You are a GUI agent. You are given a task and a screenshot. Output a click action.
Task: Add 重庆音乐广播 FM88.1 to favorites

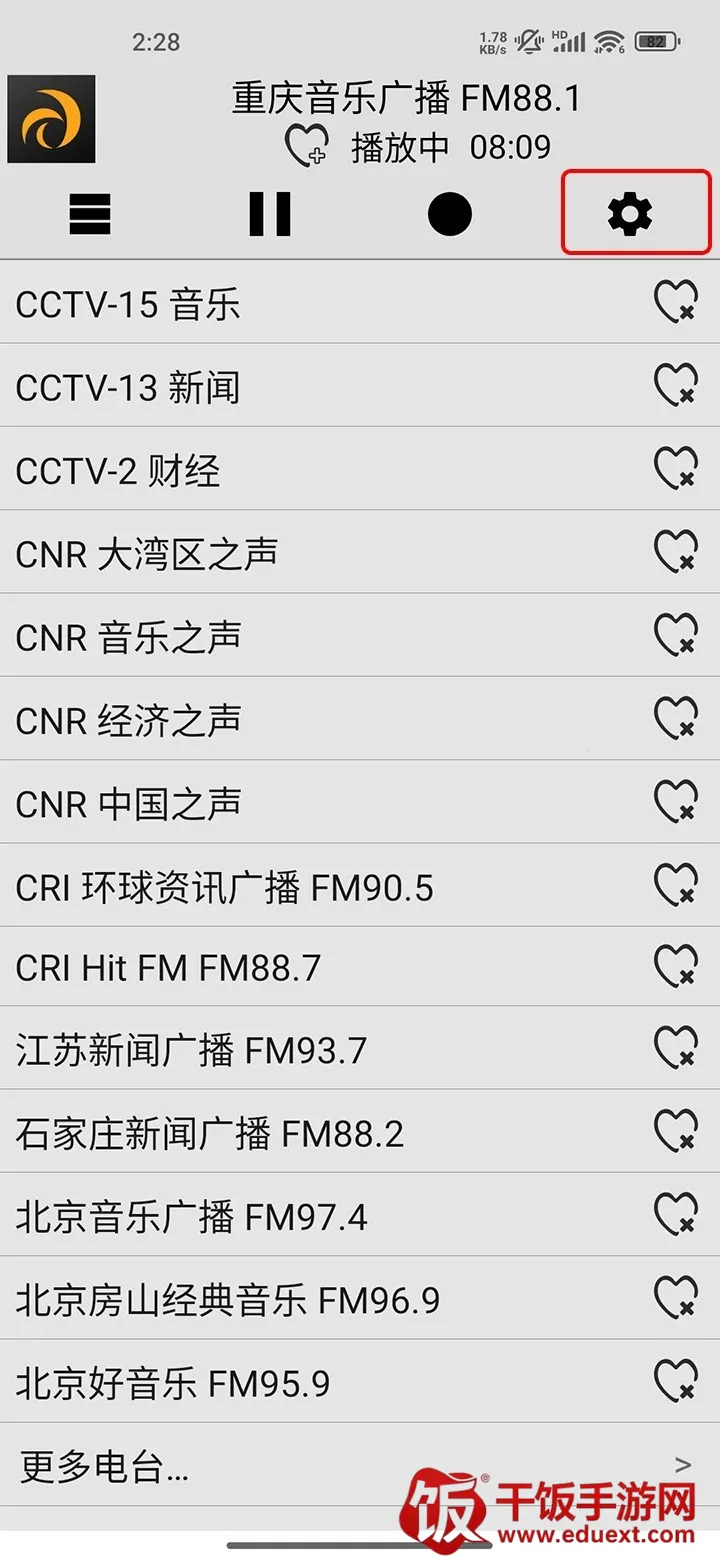click(305, 148)
